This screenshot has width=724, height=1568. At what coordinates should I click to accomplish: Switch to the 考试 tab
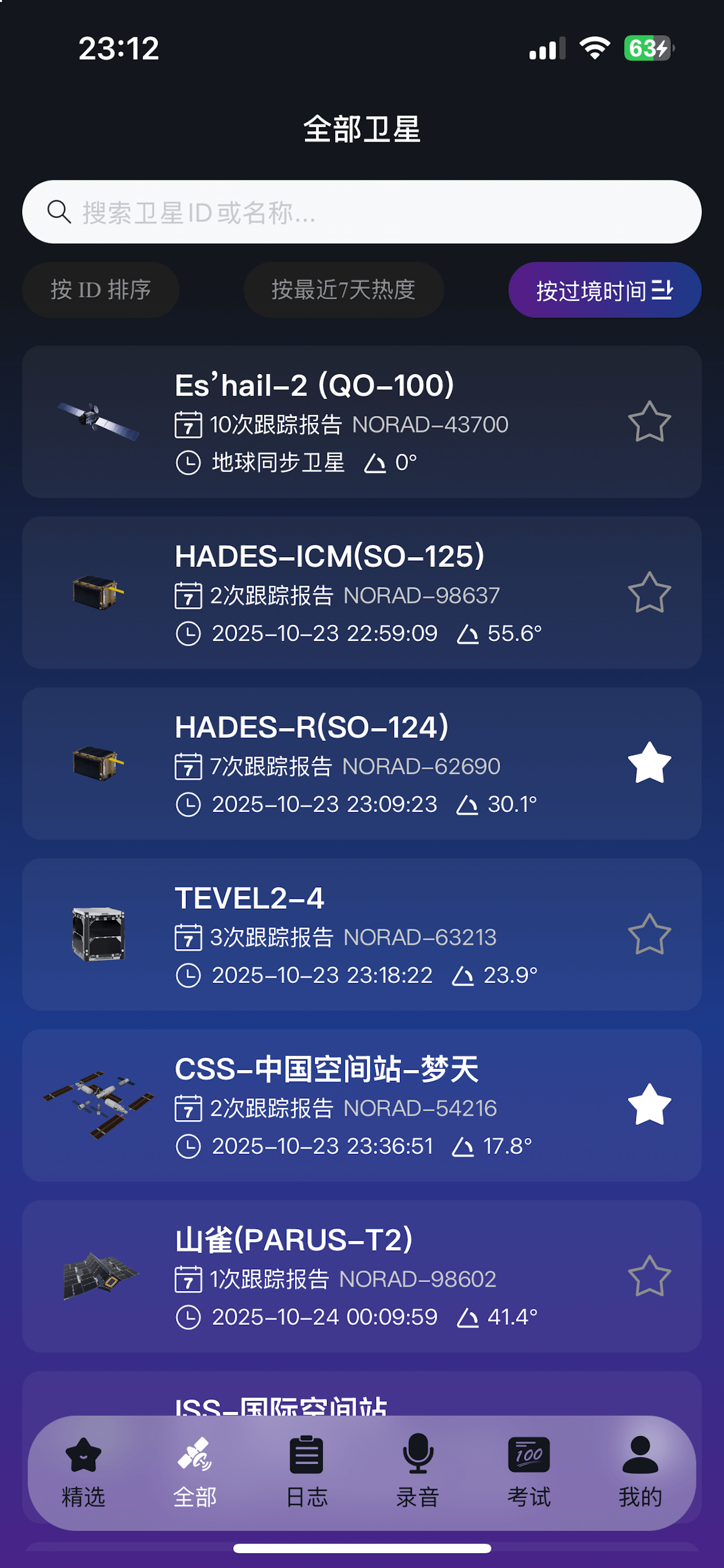pos(529,1472)
